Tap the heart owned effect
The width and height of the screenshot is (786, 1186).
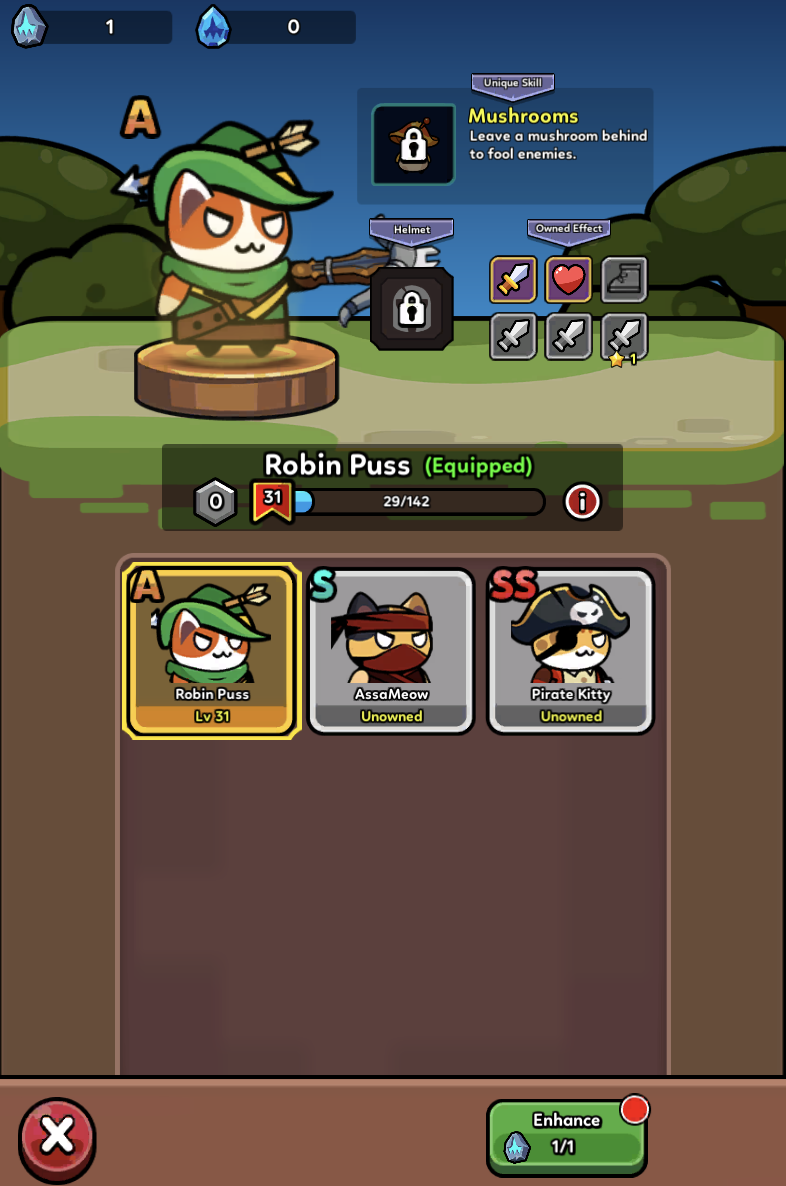[x=568, y=280]
